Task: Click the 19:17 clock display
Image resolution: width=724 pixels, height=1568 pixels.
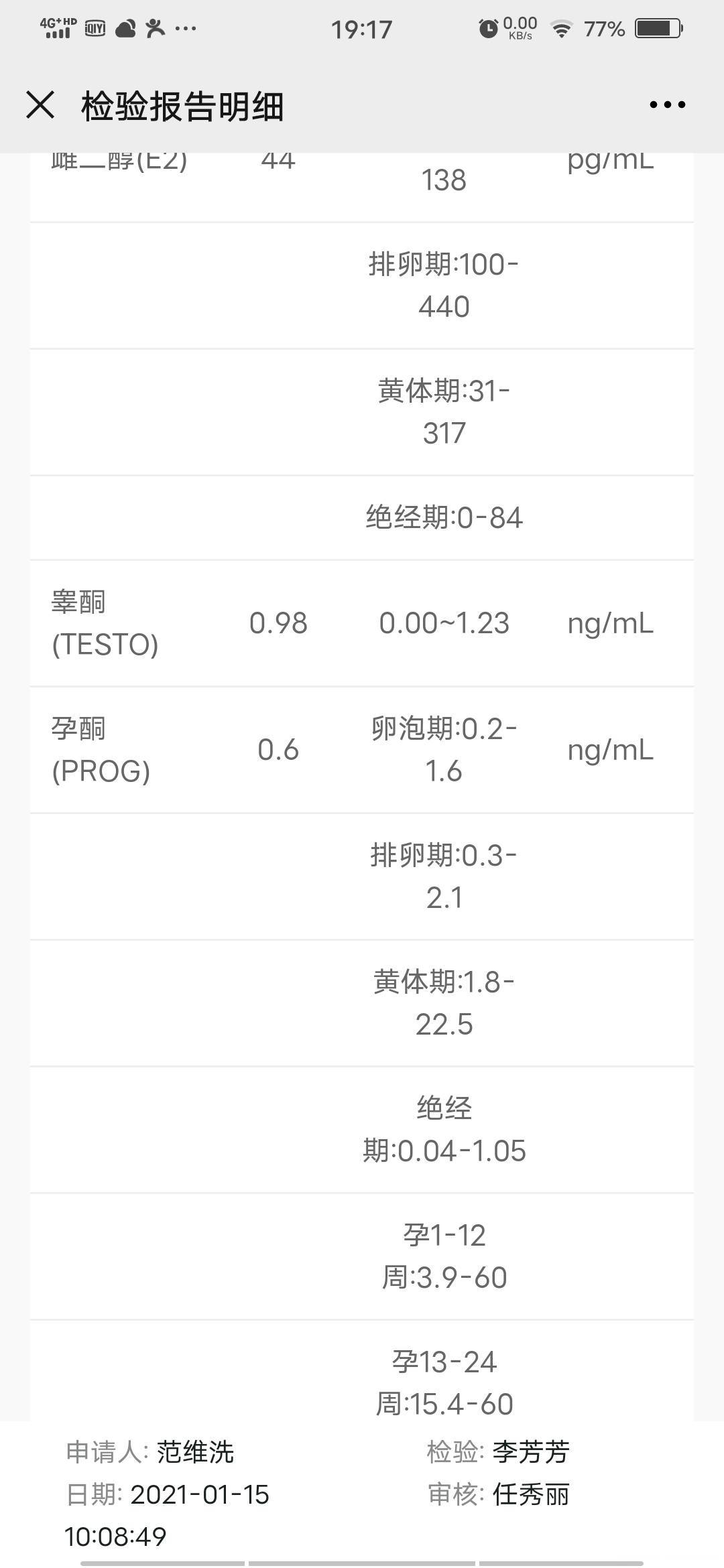Action: (362, 28)
